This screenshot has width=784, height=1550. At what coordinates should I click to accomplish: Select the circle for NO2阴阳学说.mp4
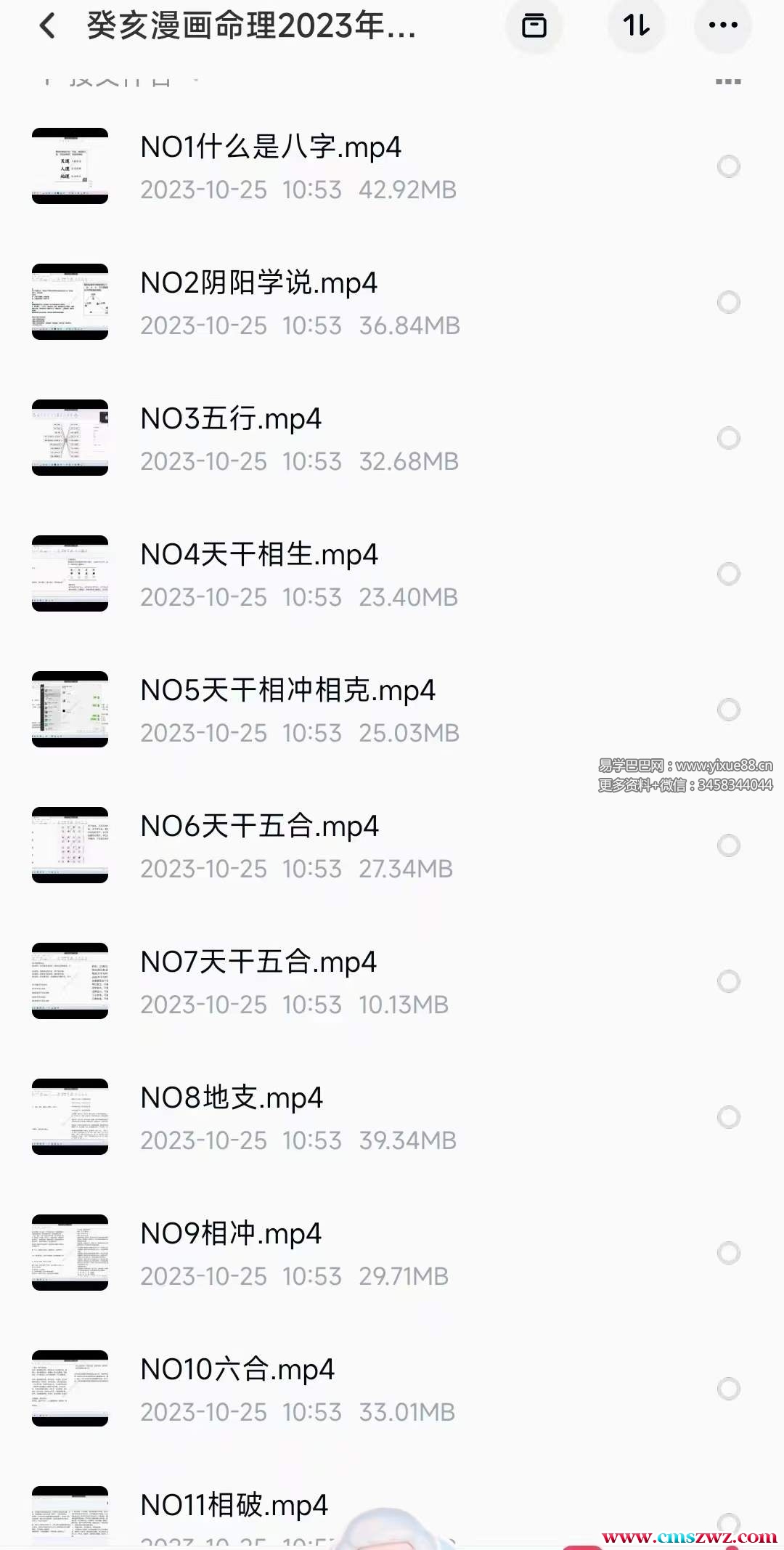(x=728, y=302)
